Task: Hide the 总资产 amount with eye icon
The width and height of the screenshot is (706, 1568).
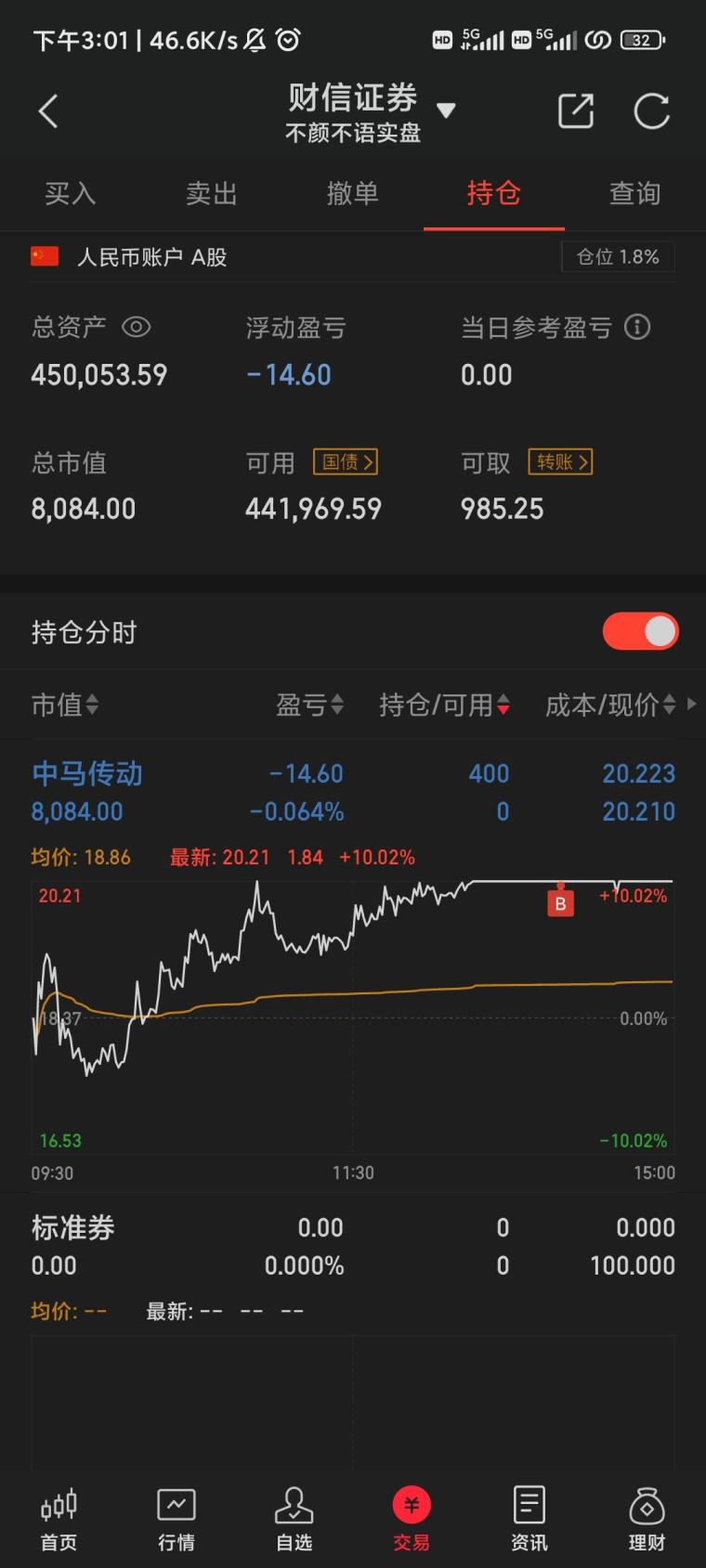Action: (137, 327)
